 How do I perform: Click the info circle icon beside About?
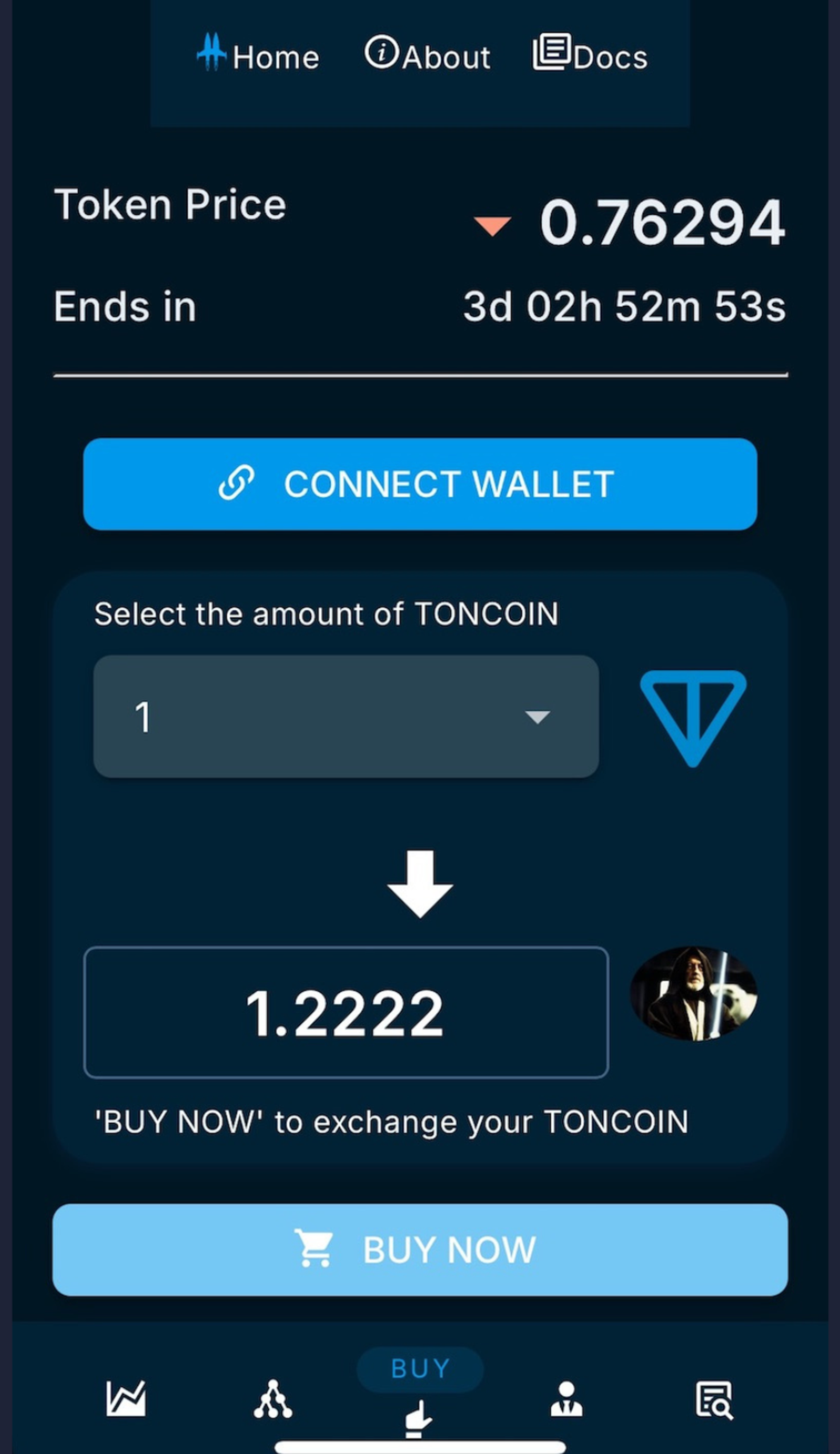point(382,54)
